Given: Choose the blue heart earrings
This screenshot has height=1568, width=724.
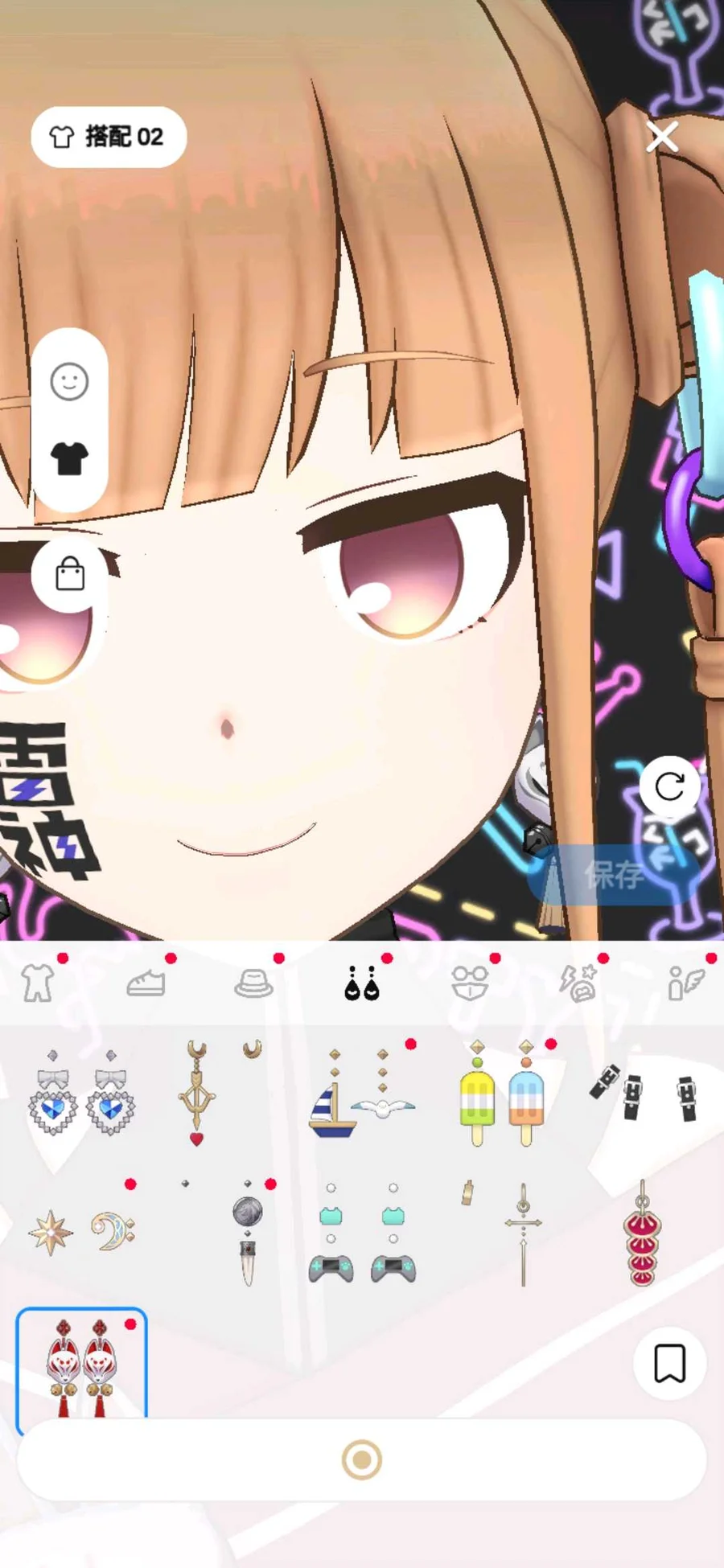Looking at the screenshot, I should pos(81,1092).
